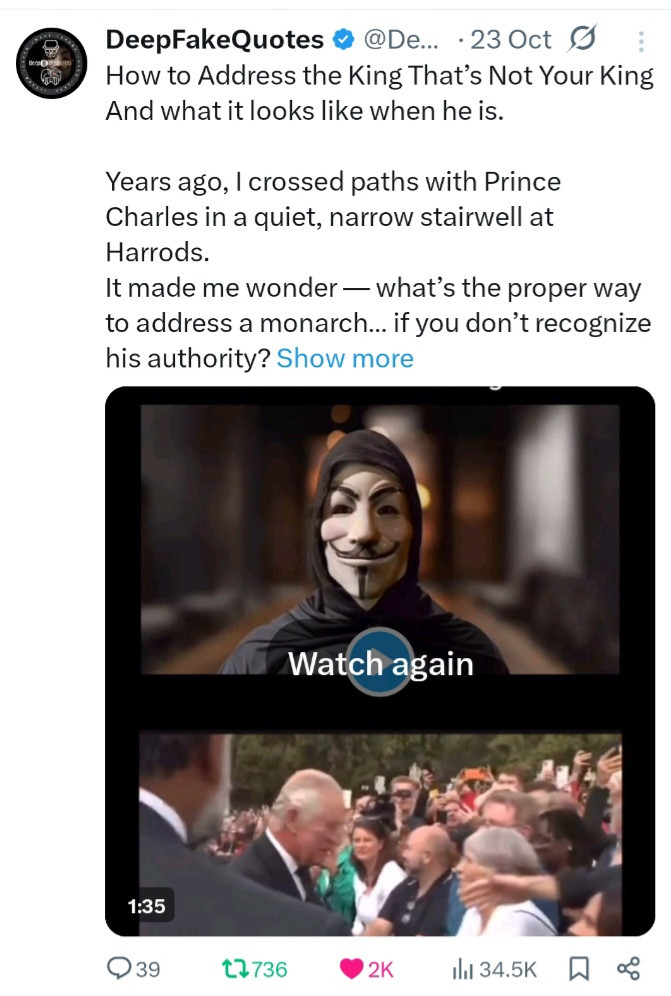671x996 pixels.
Task: View post analytics showing 34.5K views
Action: 496,968
